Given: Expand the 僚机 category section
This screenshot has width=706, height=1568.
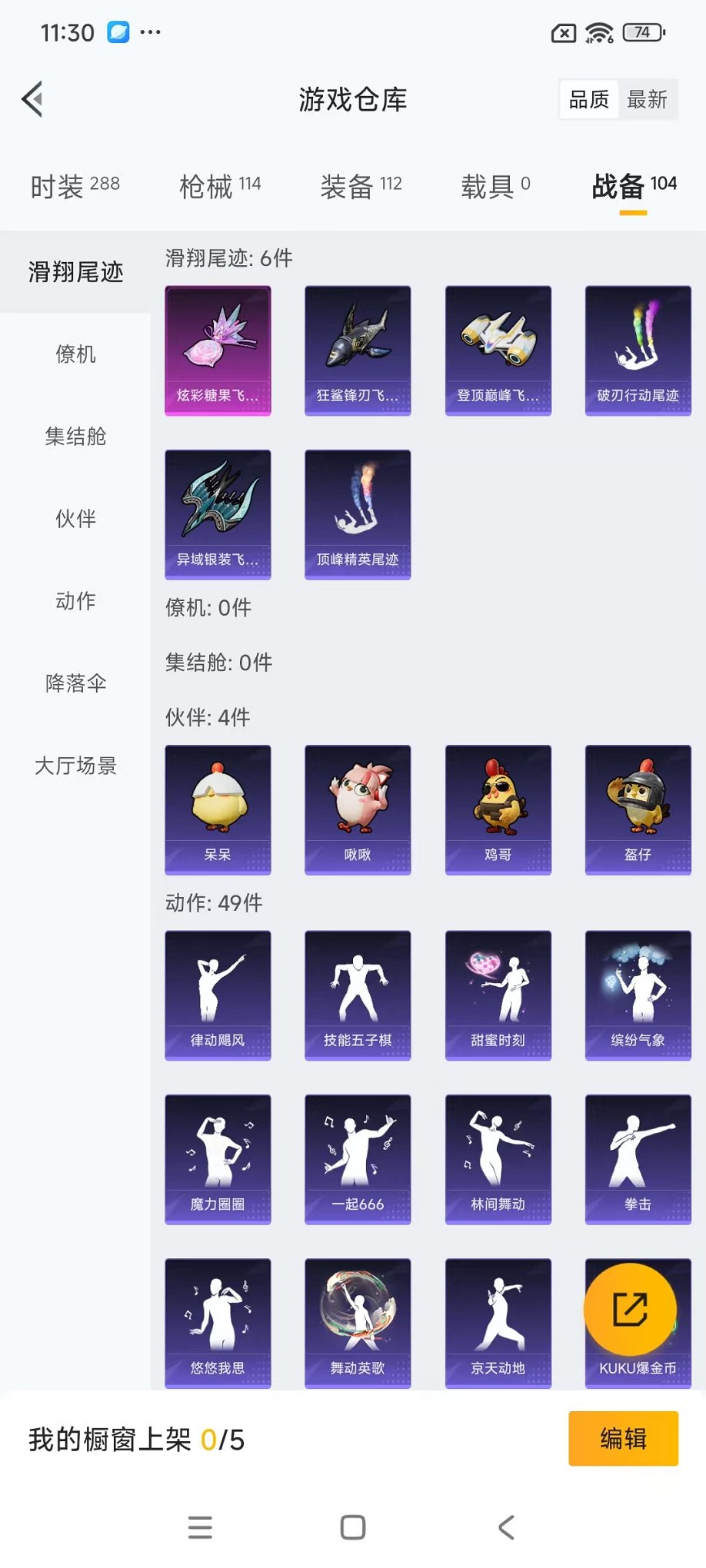Looking at the screenshot, I should pos(73,354).
